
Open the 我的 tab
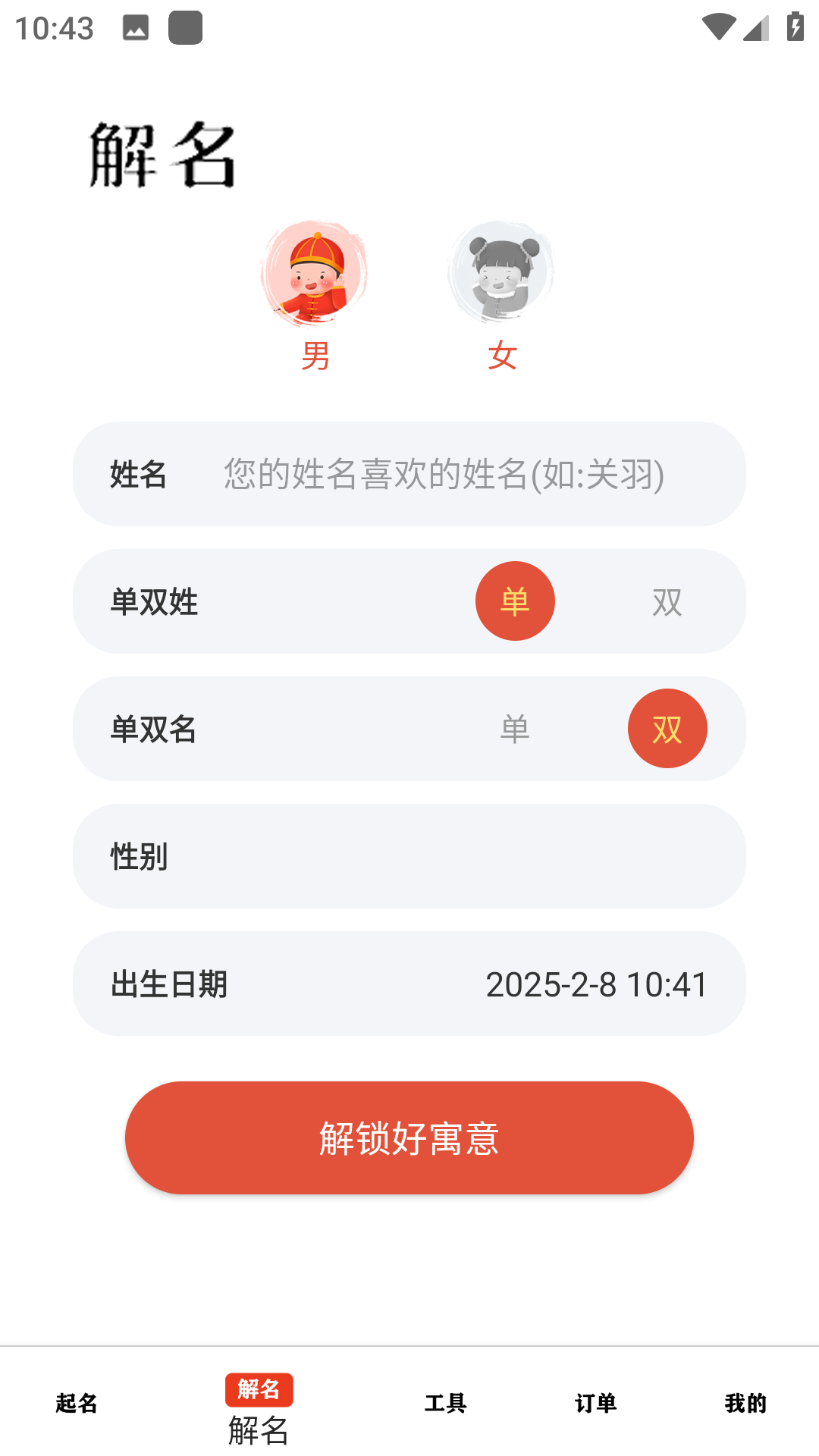tap(745, 1403)
